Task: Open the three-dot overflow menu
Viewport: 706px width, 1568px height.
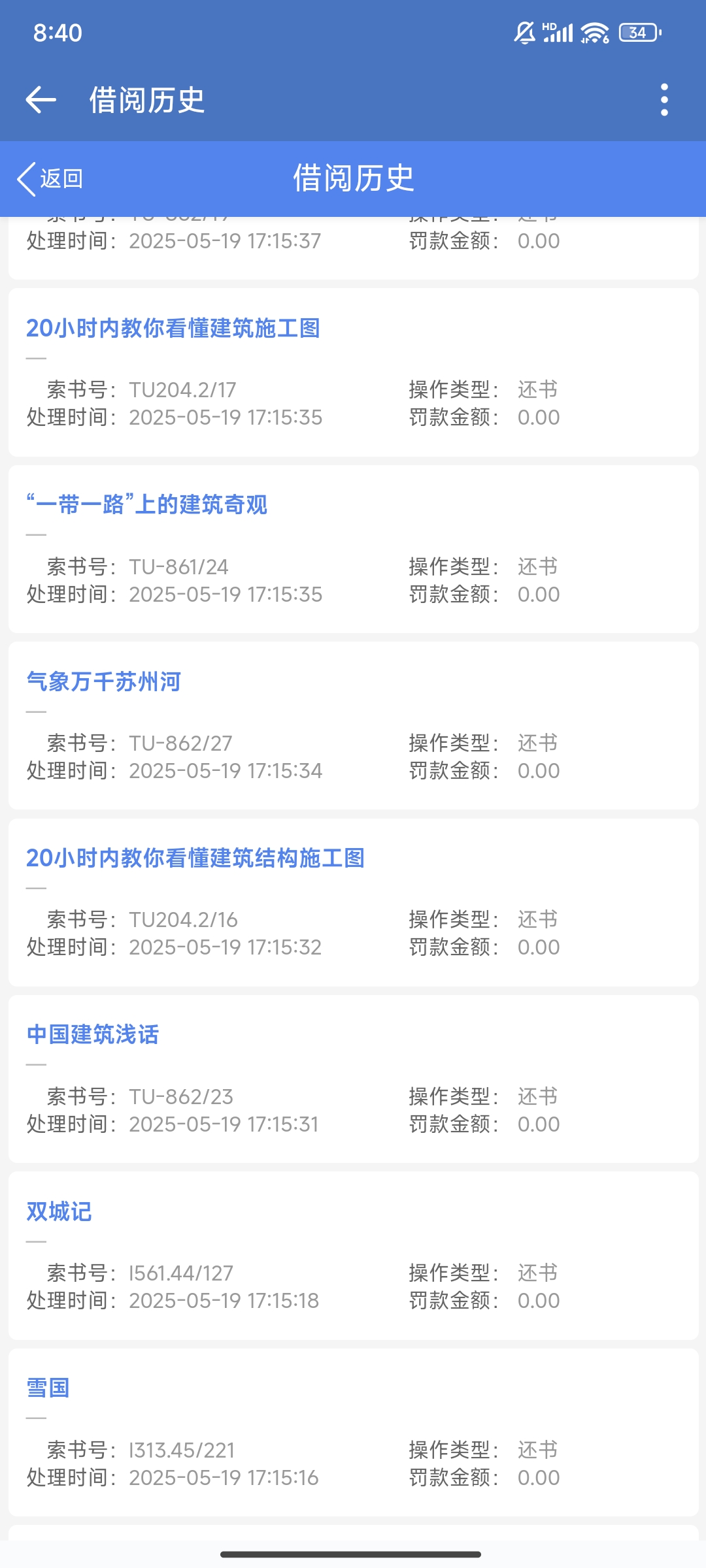Action: 664,100
